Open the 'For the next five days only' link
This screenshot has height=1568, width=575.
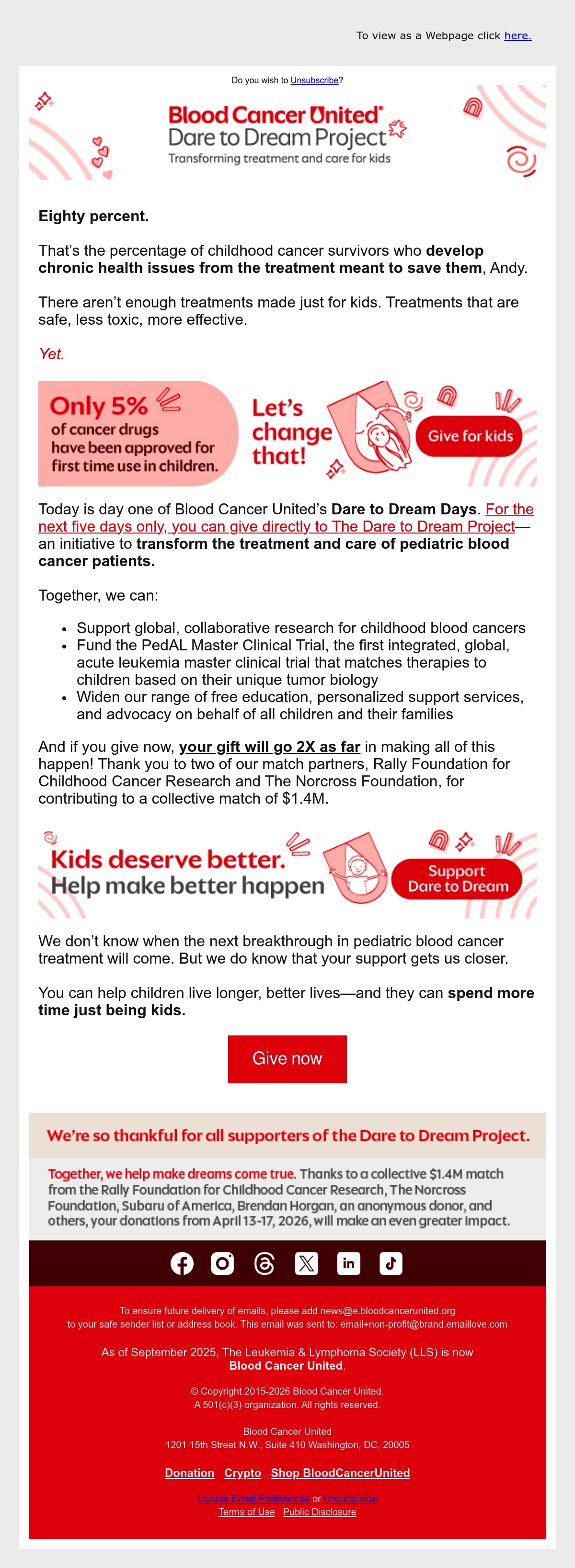click(x=286, y=517)
